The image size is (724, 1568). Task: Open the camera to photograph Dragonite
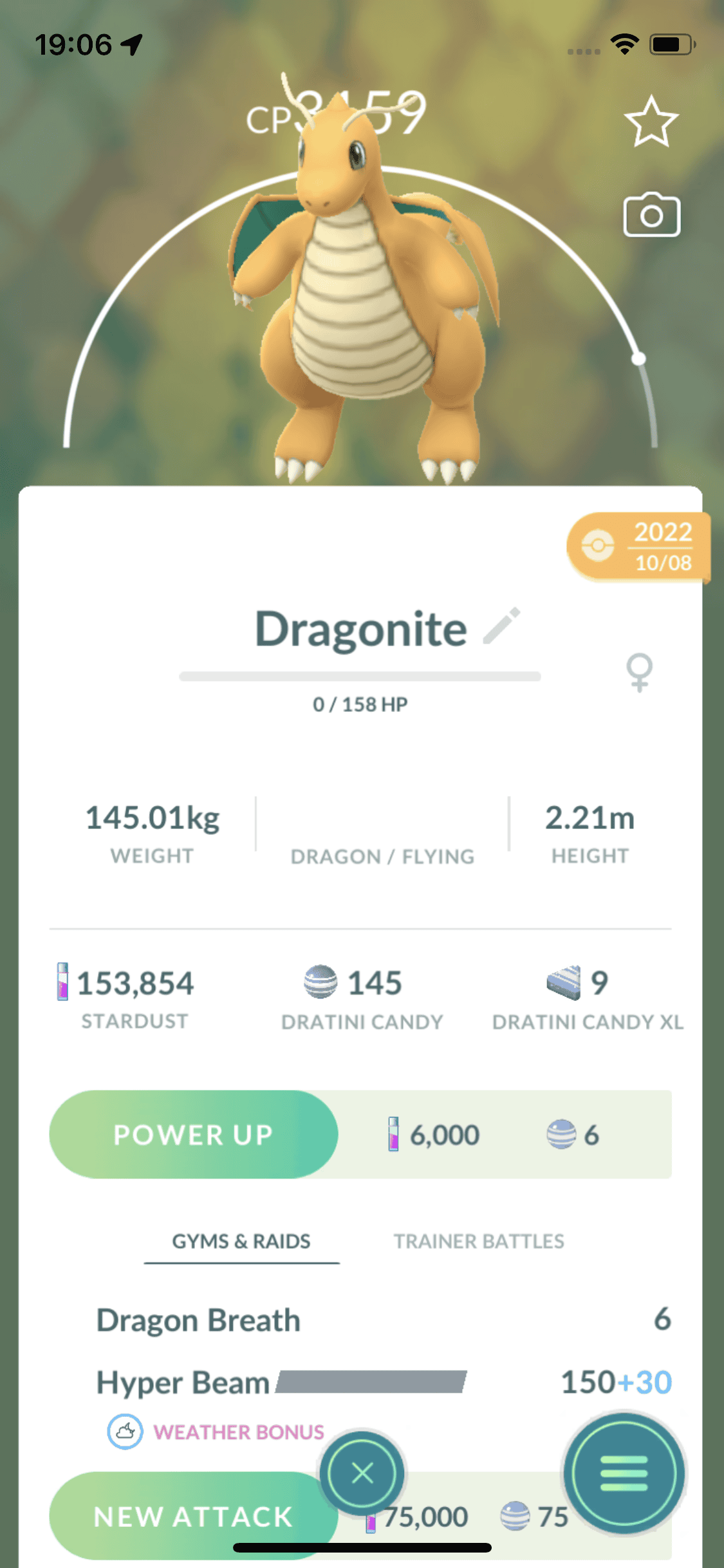pos(651,215)
